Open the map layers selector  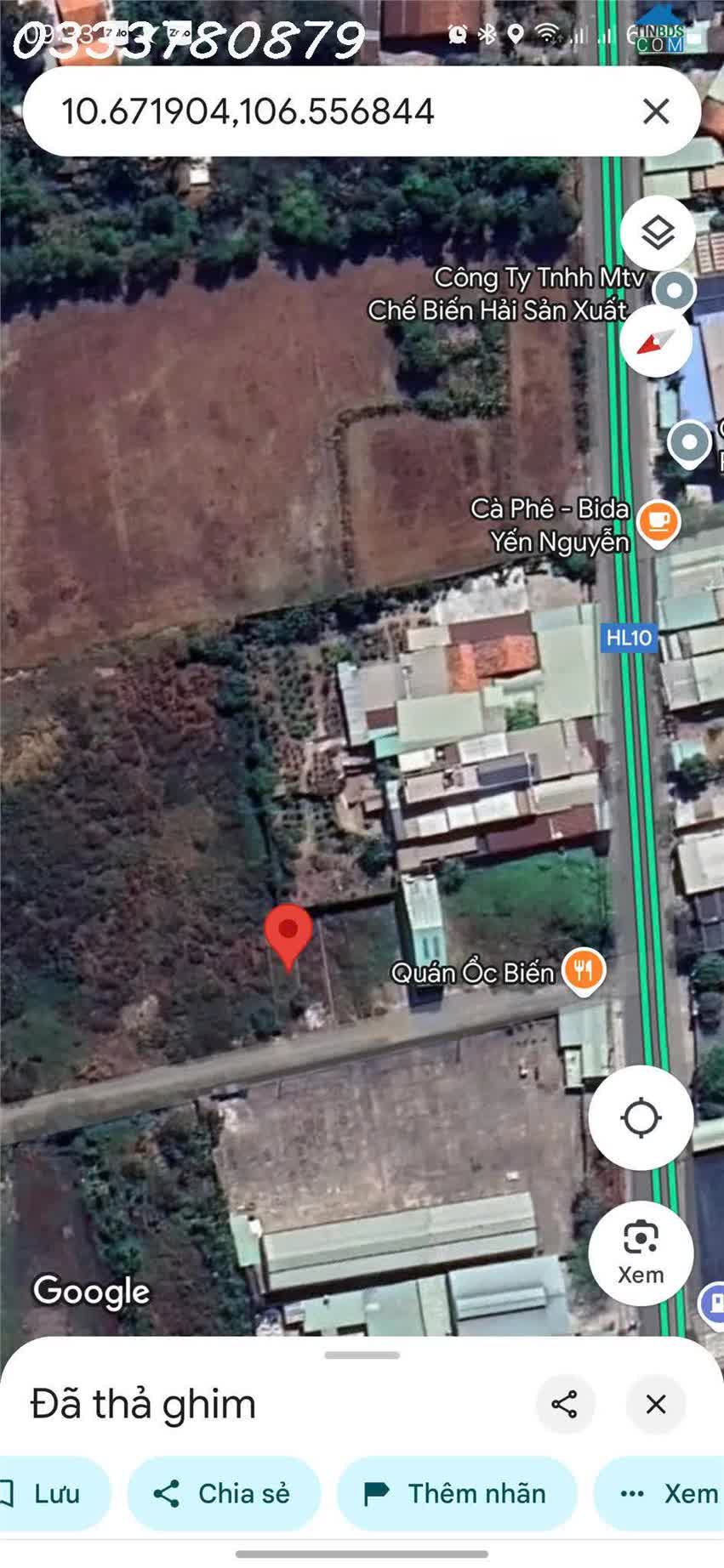pos(658,233)
